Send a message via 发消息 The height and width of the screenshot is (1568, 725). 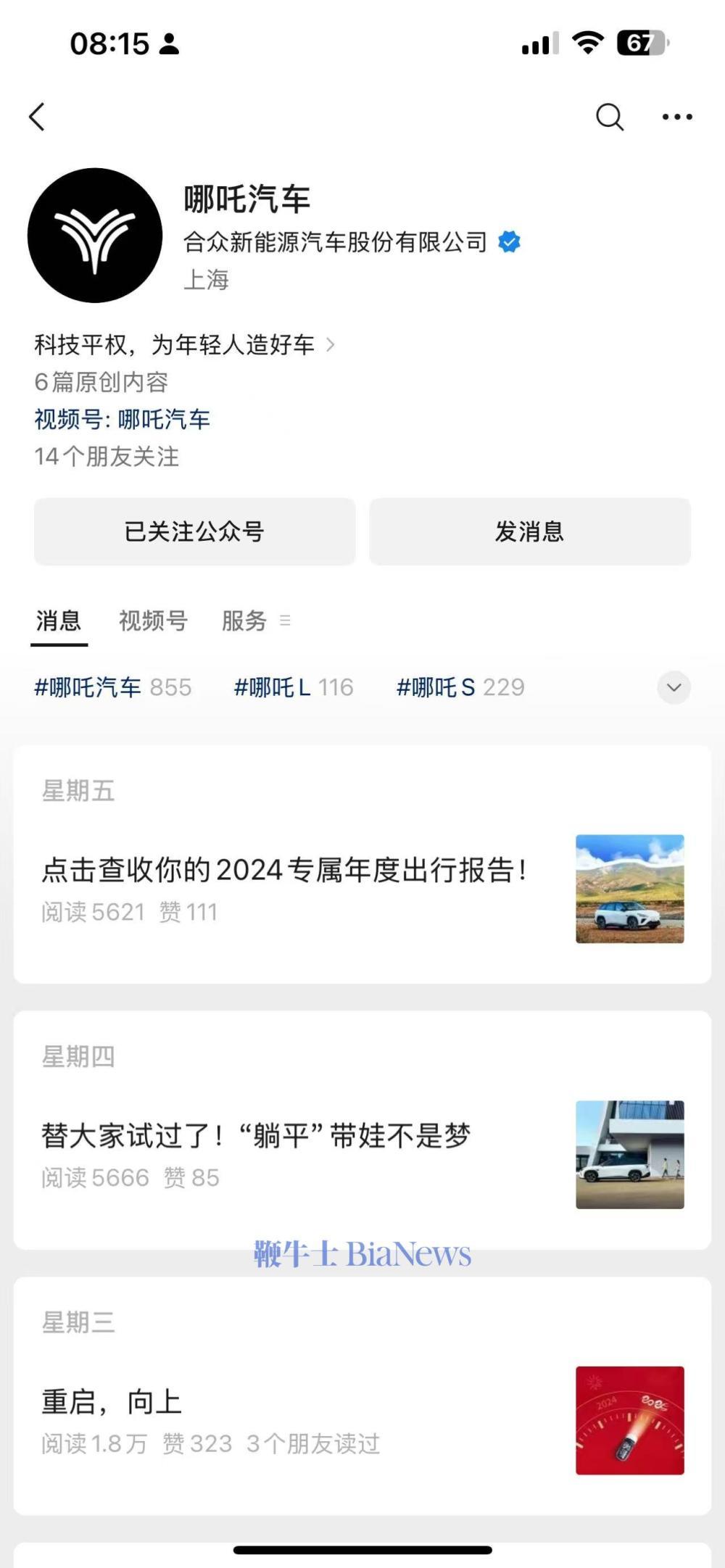click(x=529, y=531)
